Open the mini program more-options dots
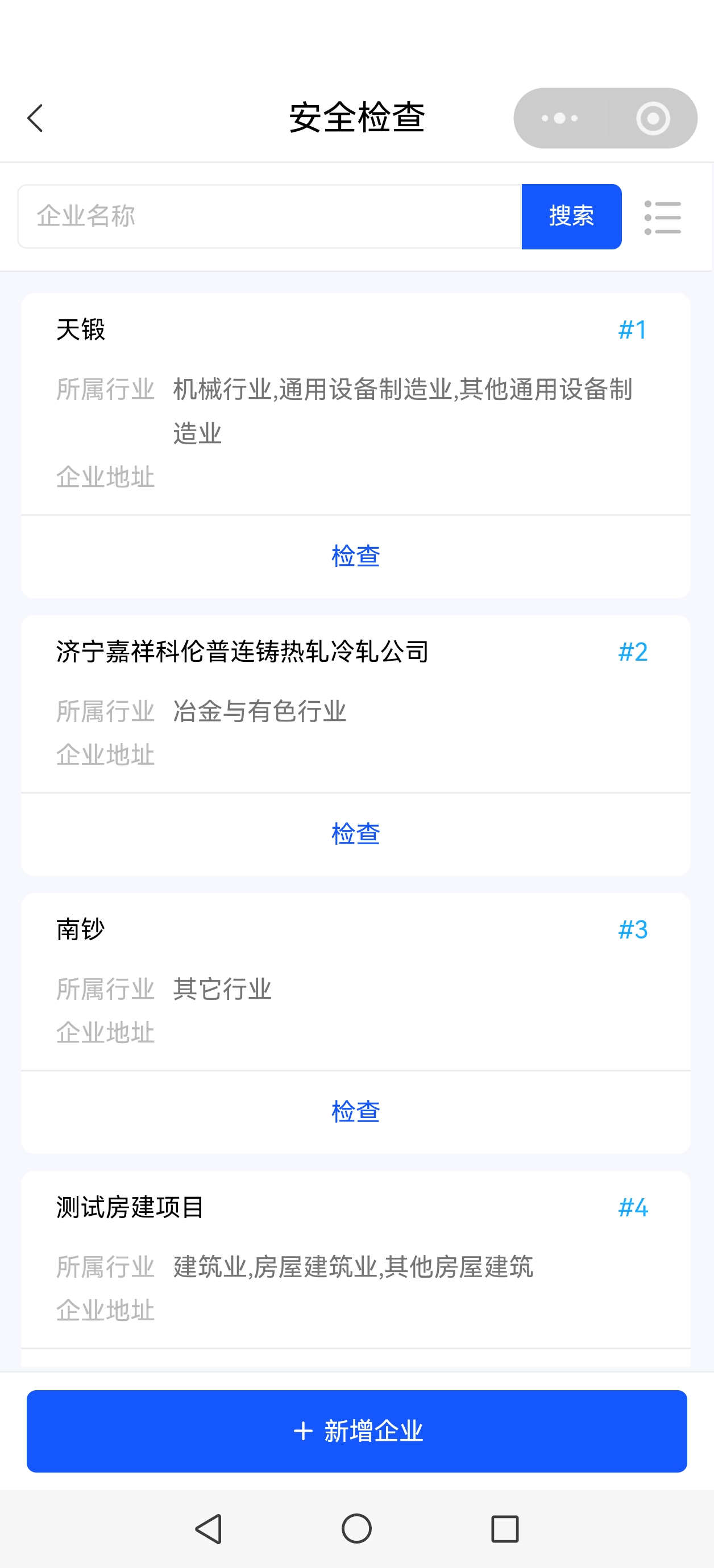Viewport: 714px width, 1568px height. [x=559, y=118]
